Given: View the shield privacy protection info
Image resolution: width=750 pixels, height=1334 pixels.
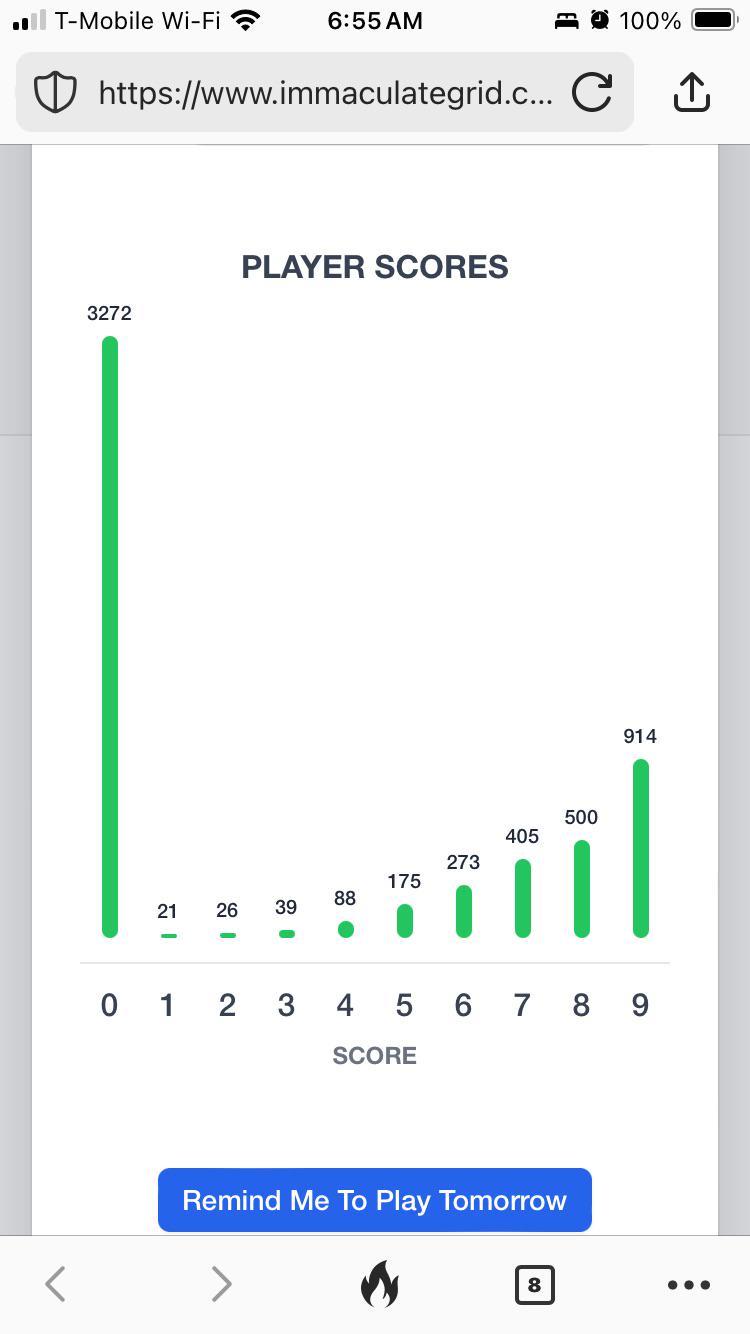Looking at the screenshot, I should click(56, 93).
